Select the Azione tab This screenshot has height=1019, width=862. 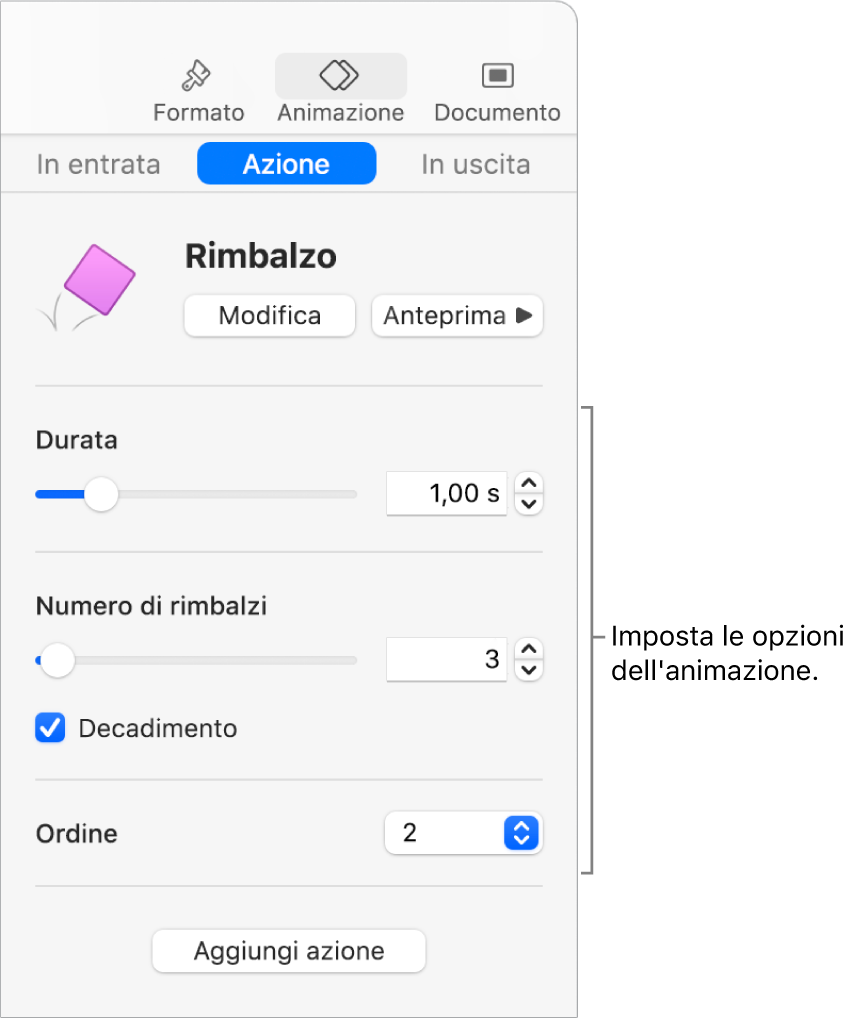pyautogui.click(x=286, y=165)
